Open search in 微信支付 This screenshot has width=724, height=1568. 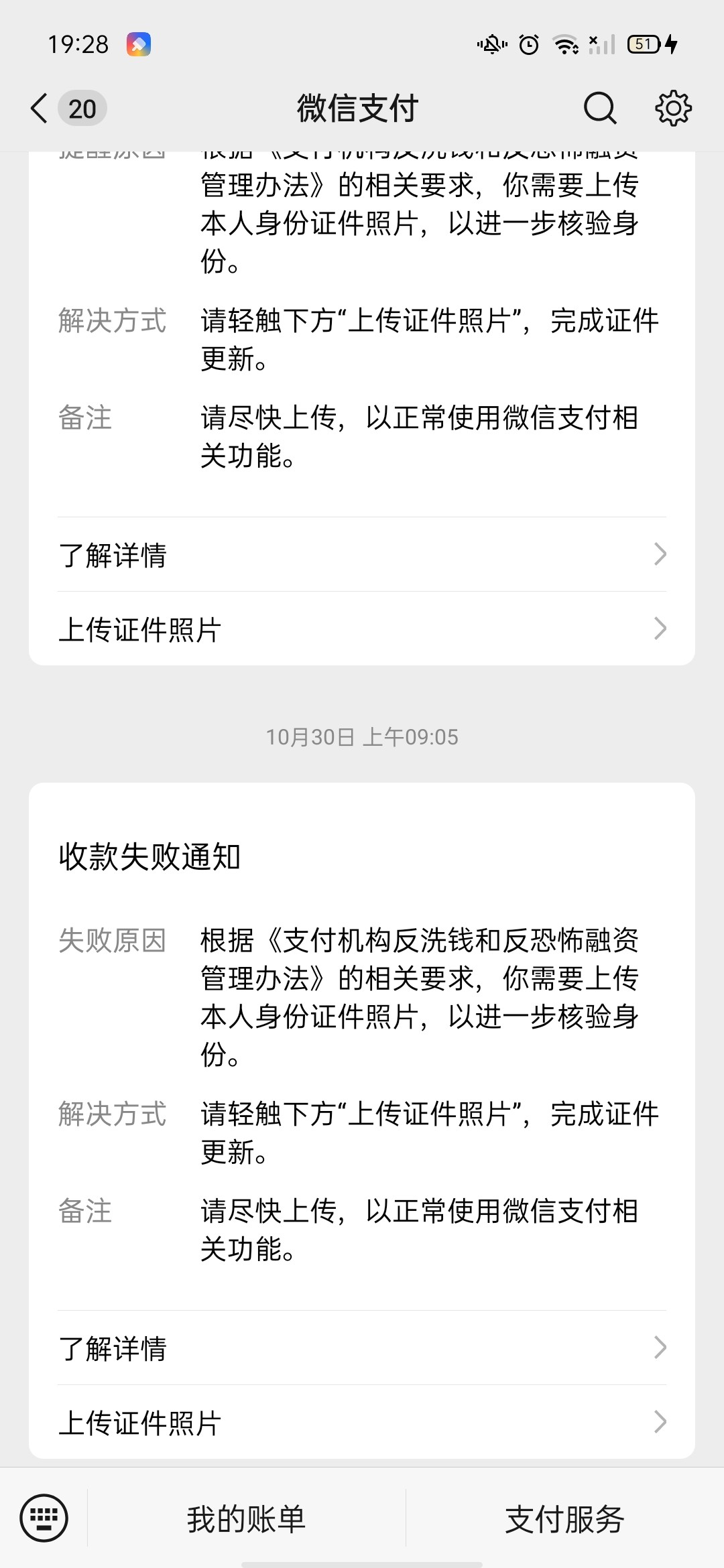[x=599, y=109]
